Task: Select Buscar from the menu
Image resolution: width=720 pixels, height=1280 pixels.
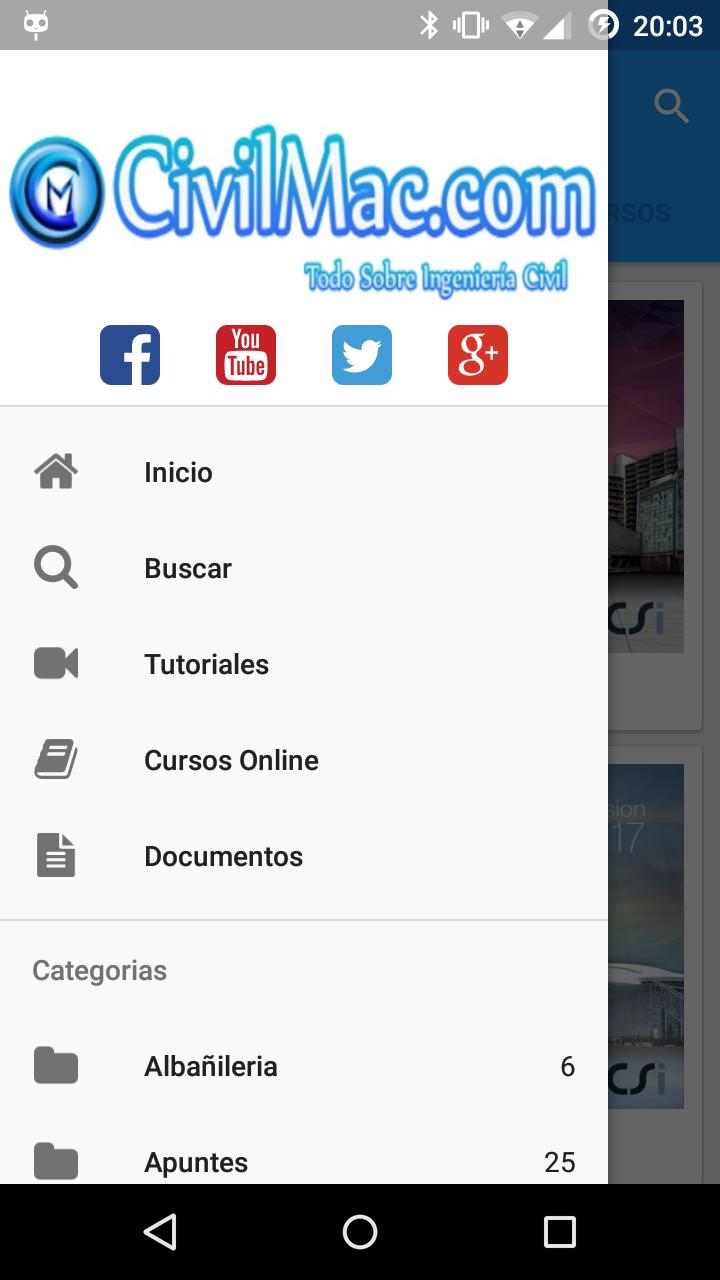Action: pyautogui.click(x=188, y=568)
